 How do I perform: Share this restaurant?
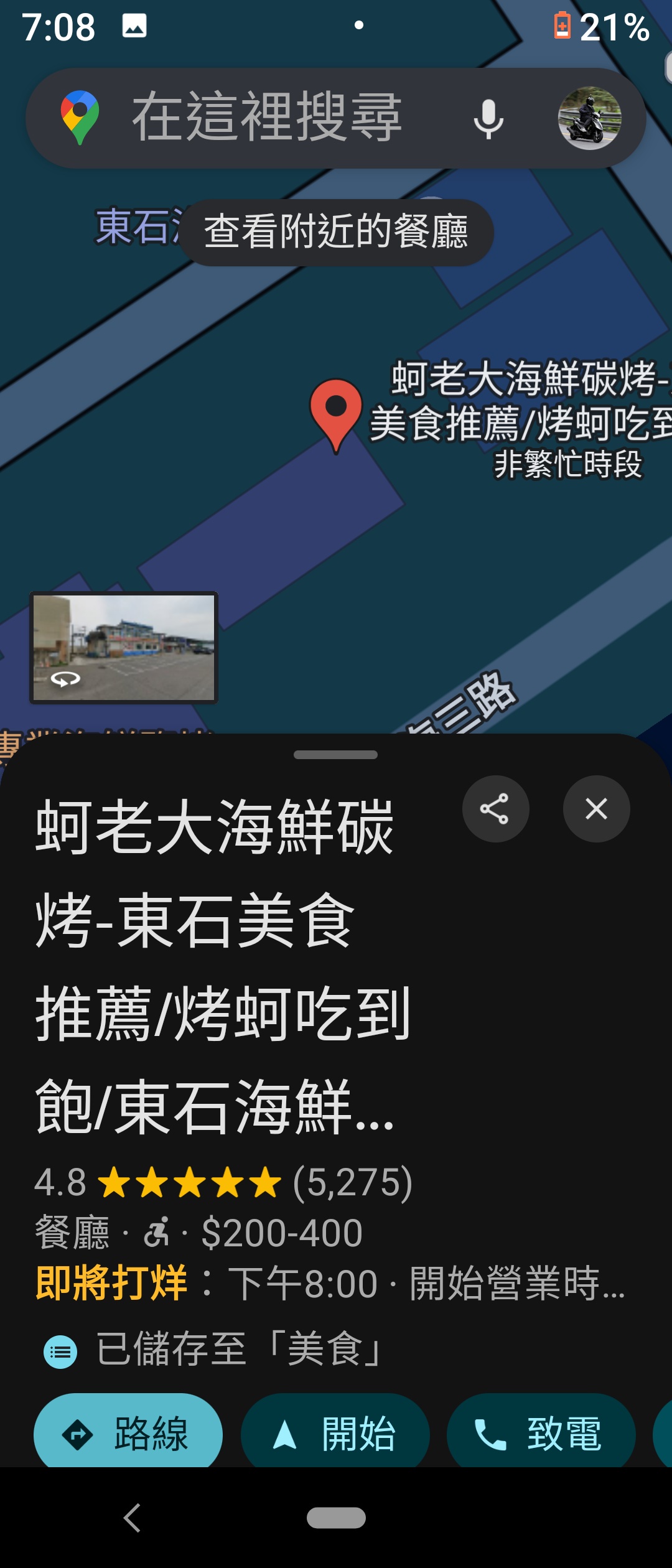coord(495,809)
